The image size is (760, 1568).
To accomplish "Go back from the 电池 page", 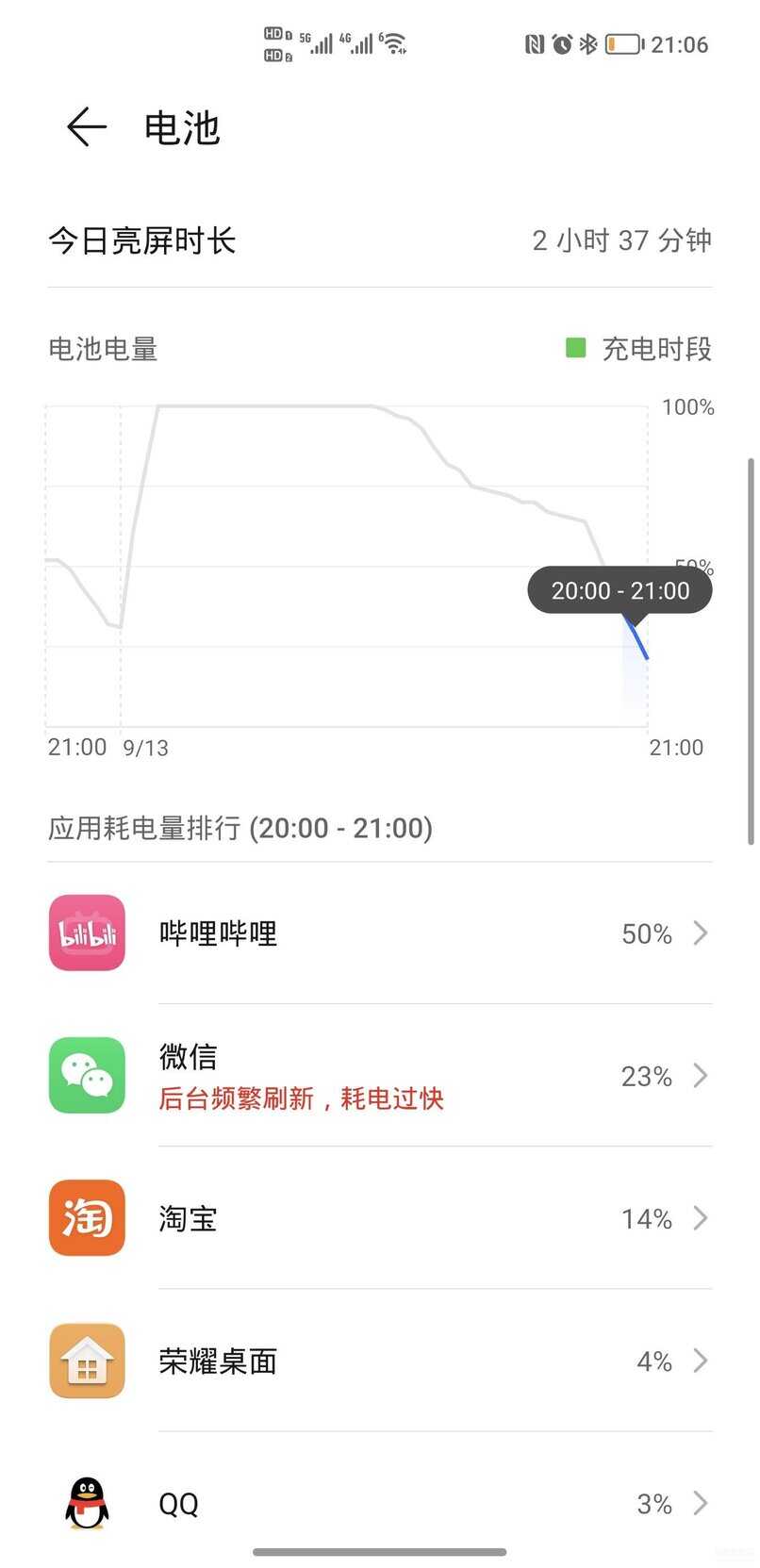I will pos(87,127).
